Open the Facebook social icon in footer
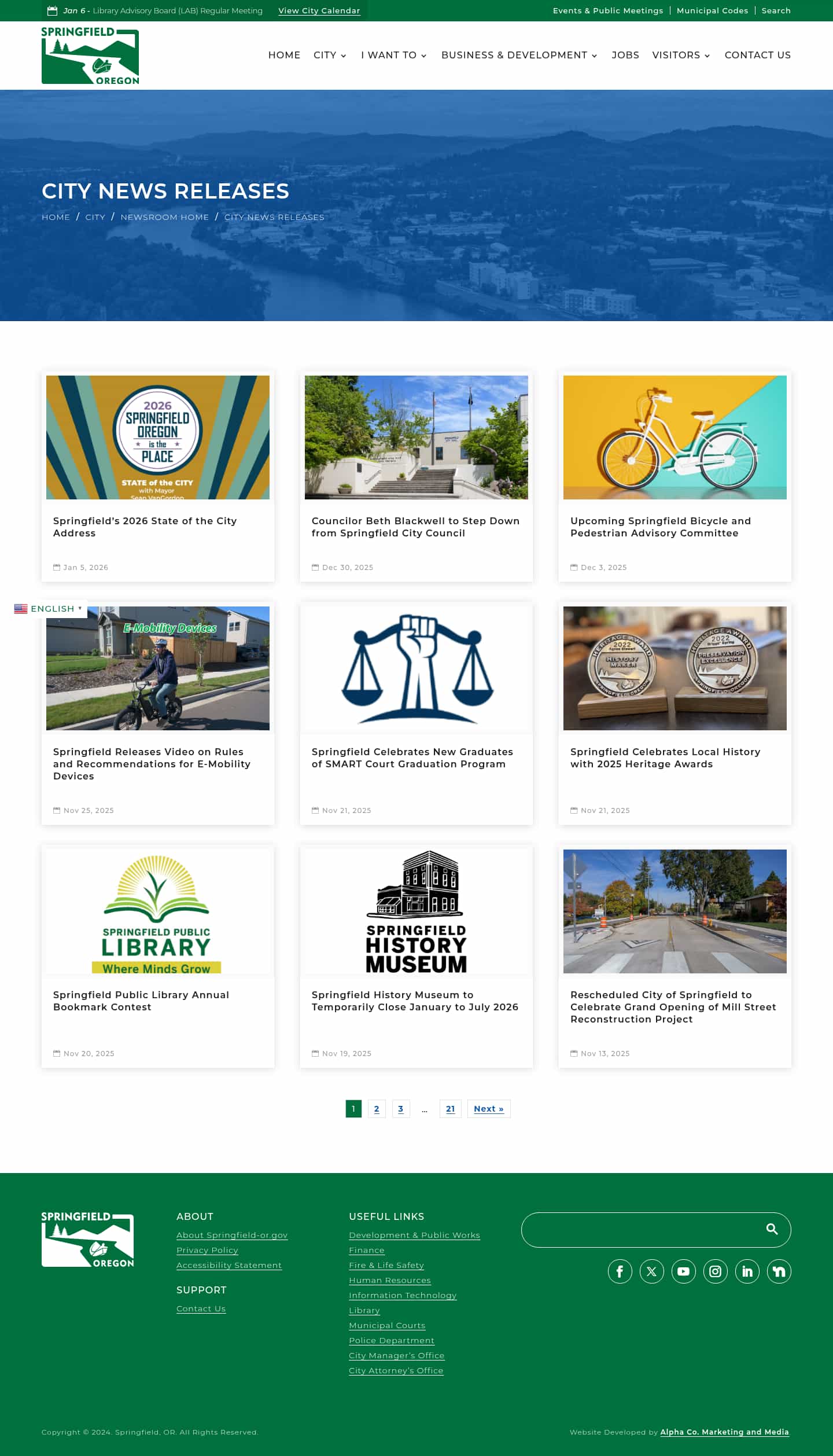Screen dimensions: 833x1456 click(620, 1271)
